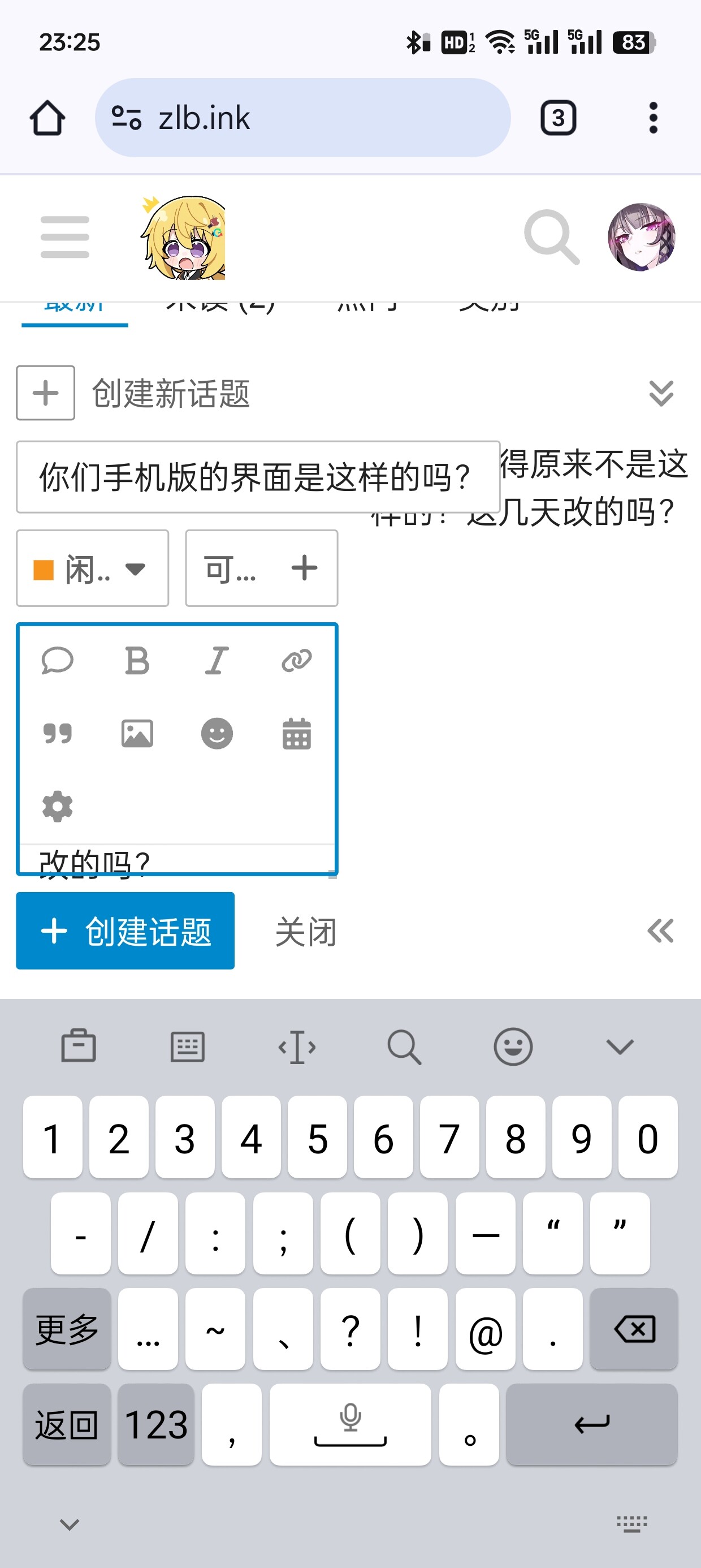701x1568 pixels.
Task: Insert a hyperlink in the editor
Action: (296, 661)
